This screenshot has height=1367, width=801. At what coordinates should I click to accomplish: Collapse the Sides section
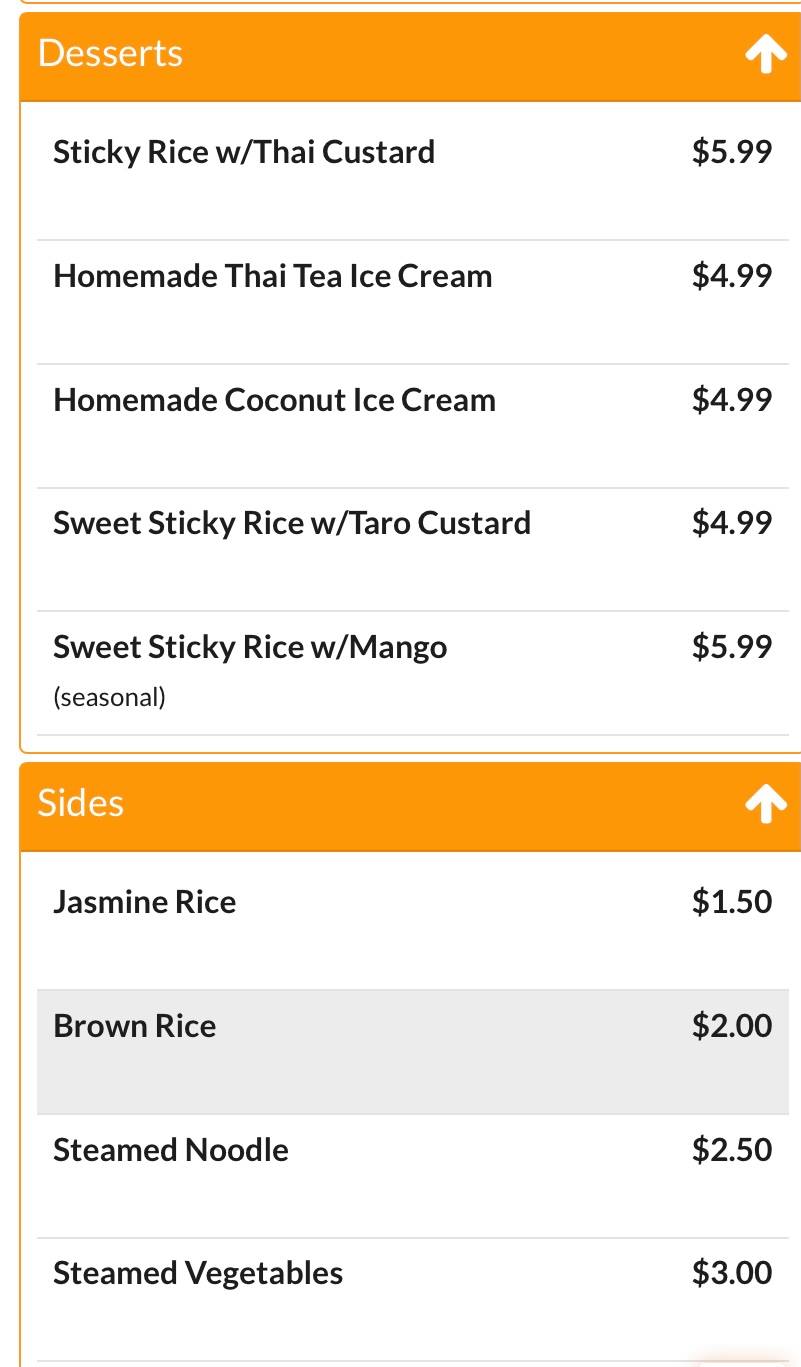[765, 804]
